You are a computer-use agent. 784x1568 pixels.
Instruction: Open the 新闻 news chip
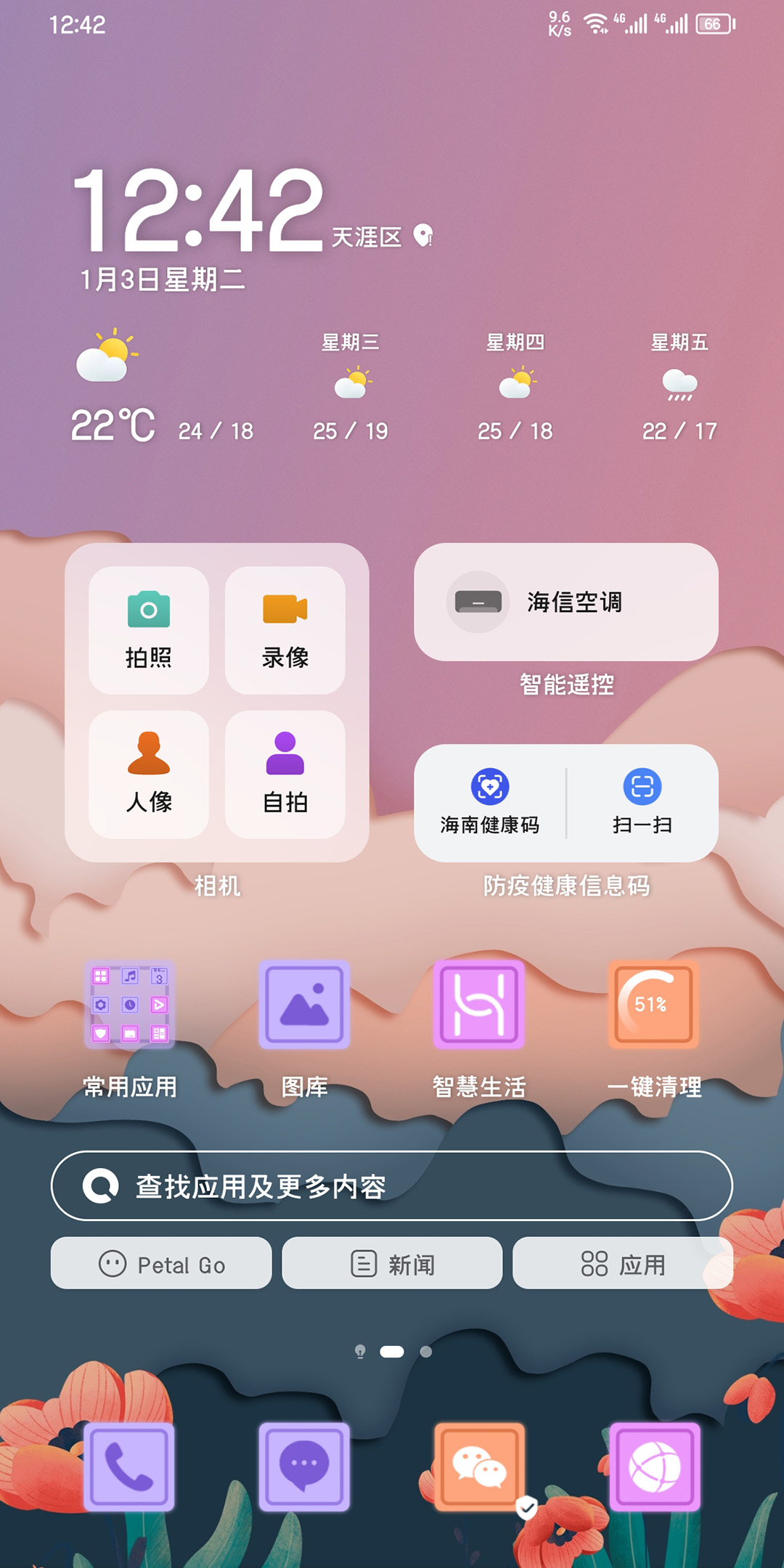click(392, 1264)
